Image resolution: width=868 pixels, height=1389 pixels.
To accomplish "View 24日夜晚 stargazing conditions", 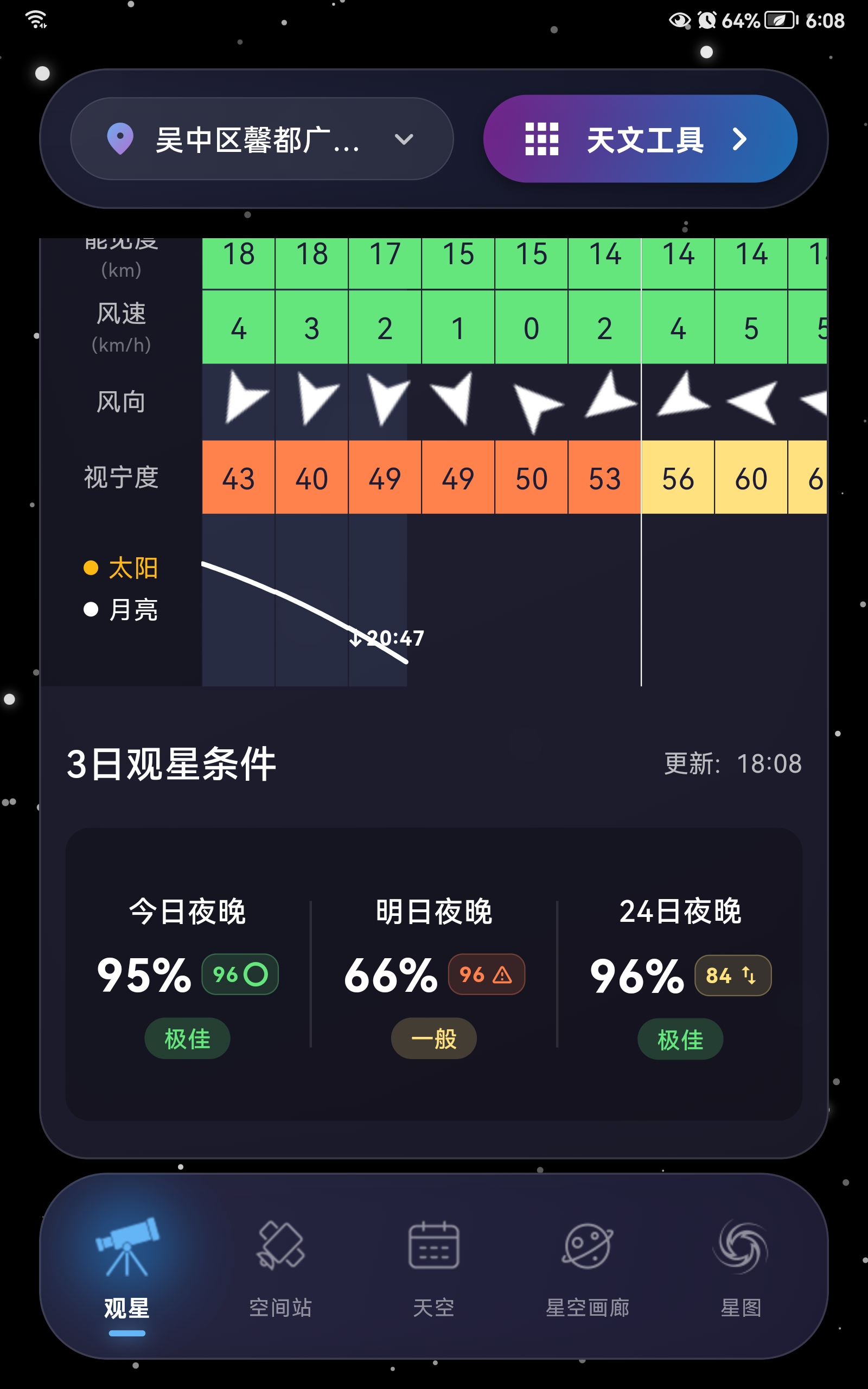I will click(x=680, y=974).
